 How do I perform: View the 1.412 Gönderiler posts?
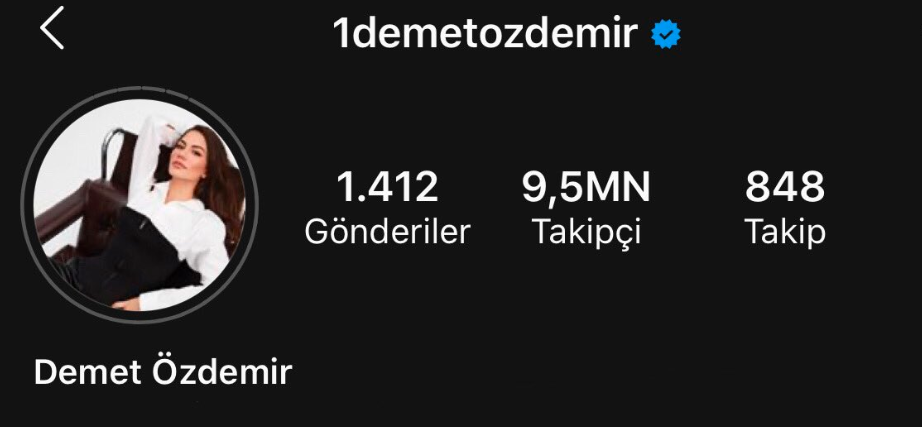click(387, 208)
